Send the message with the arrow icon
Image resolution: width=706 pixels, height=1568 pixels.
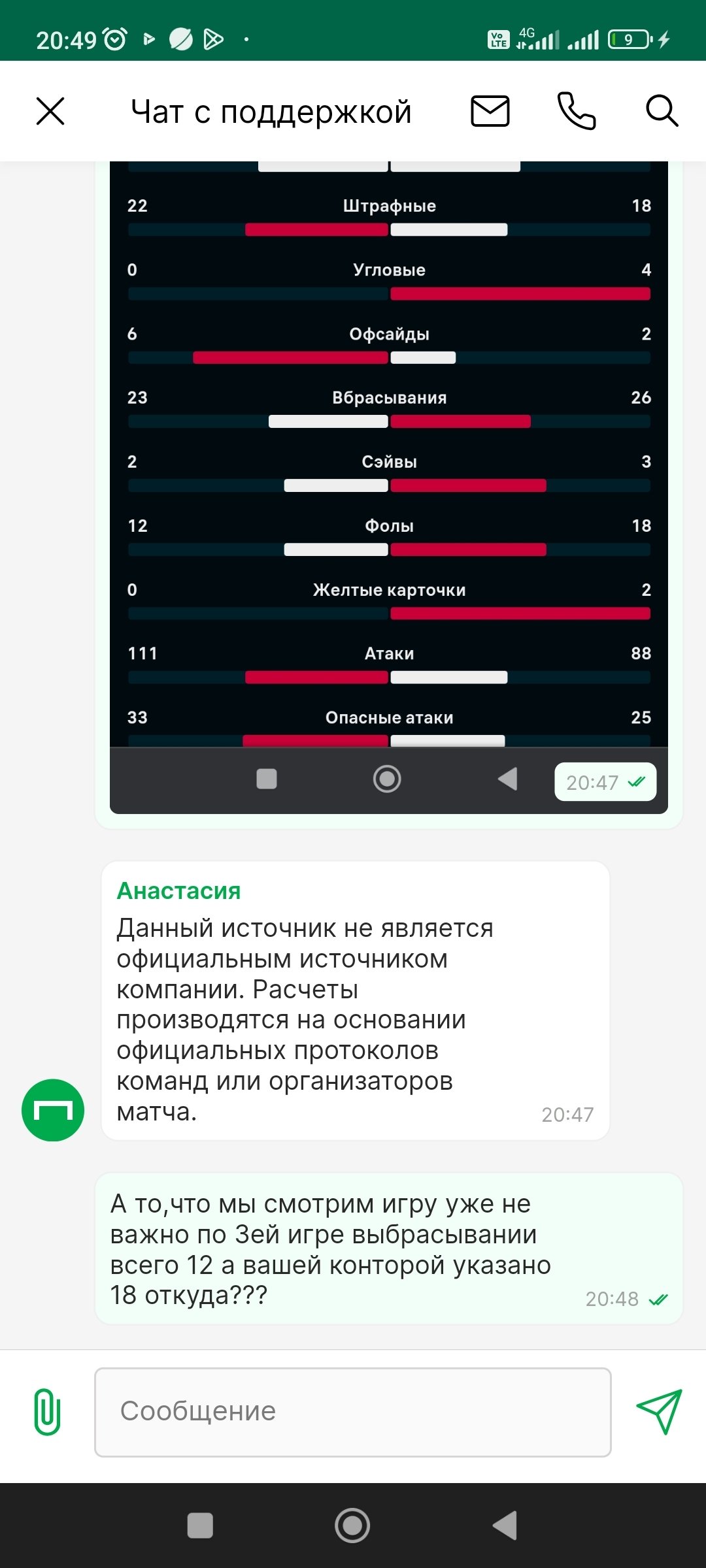click(659, 1411)
